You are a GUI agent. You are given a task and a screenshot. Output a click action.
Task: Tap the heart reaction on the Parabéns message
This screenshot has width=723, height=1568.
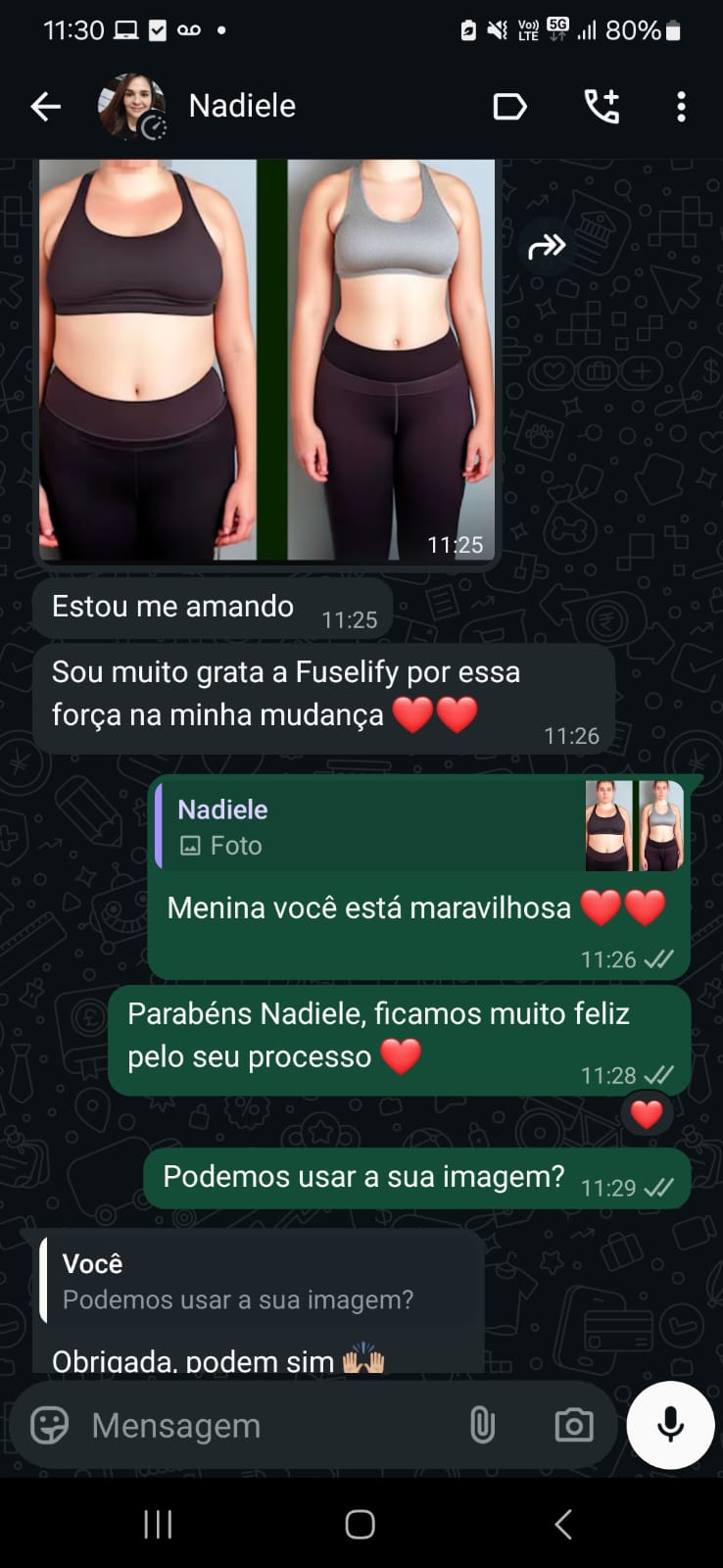pyautogui.click(x=647, y=1114)
